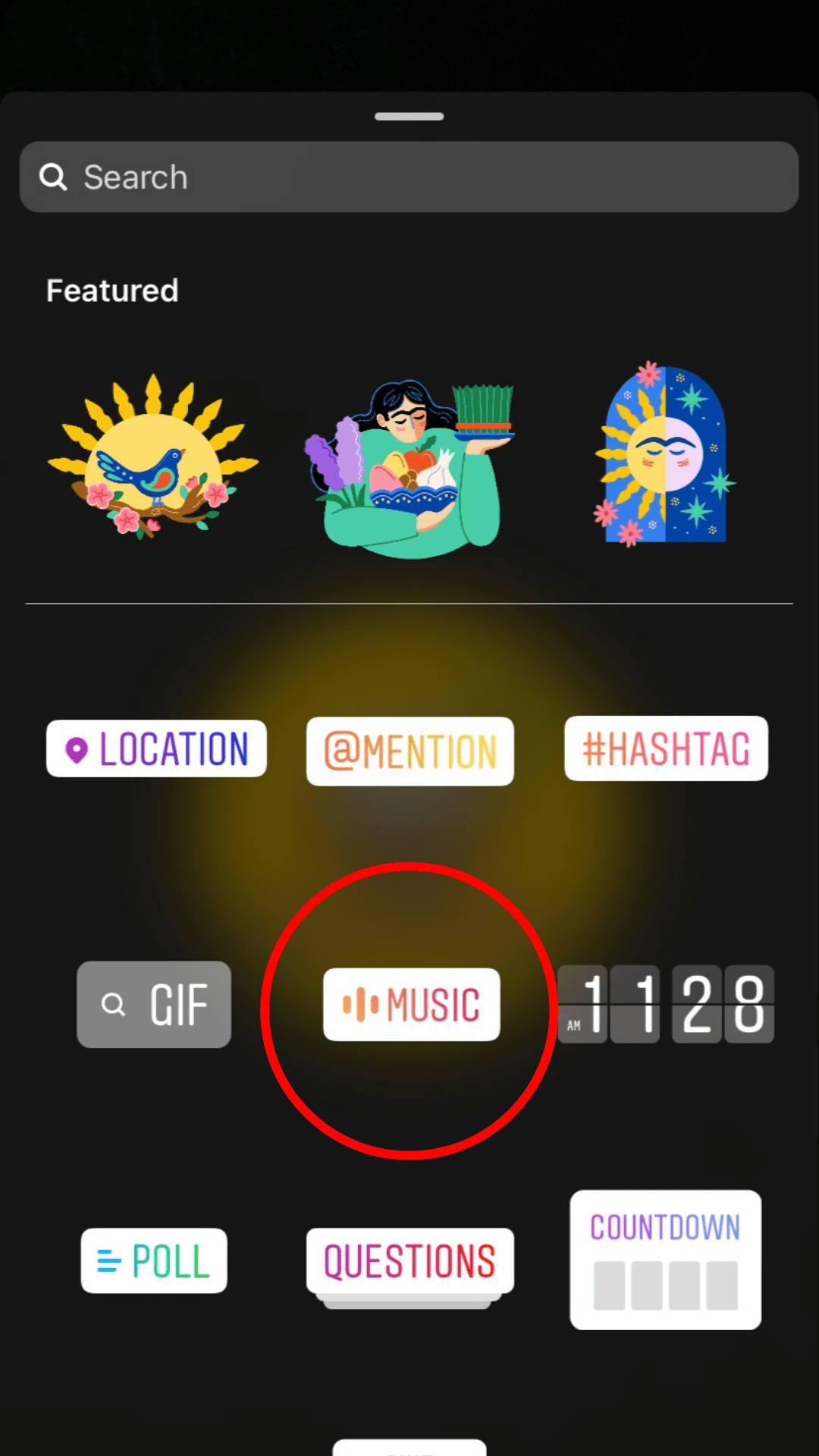Add a #Hashtag sticker

tap(666, 748)
